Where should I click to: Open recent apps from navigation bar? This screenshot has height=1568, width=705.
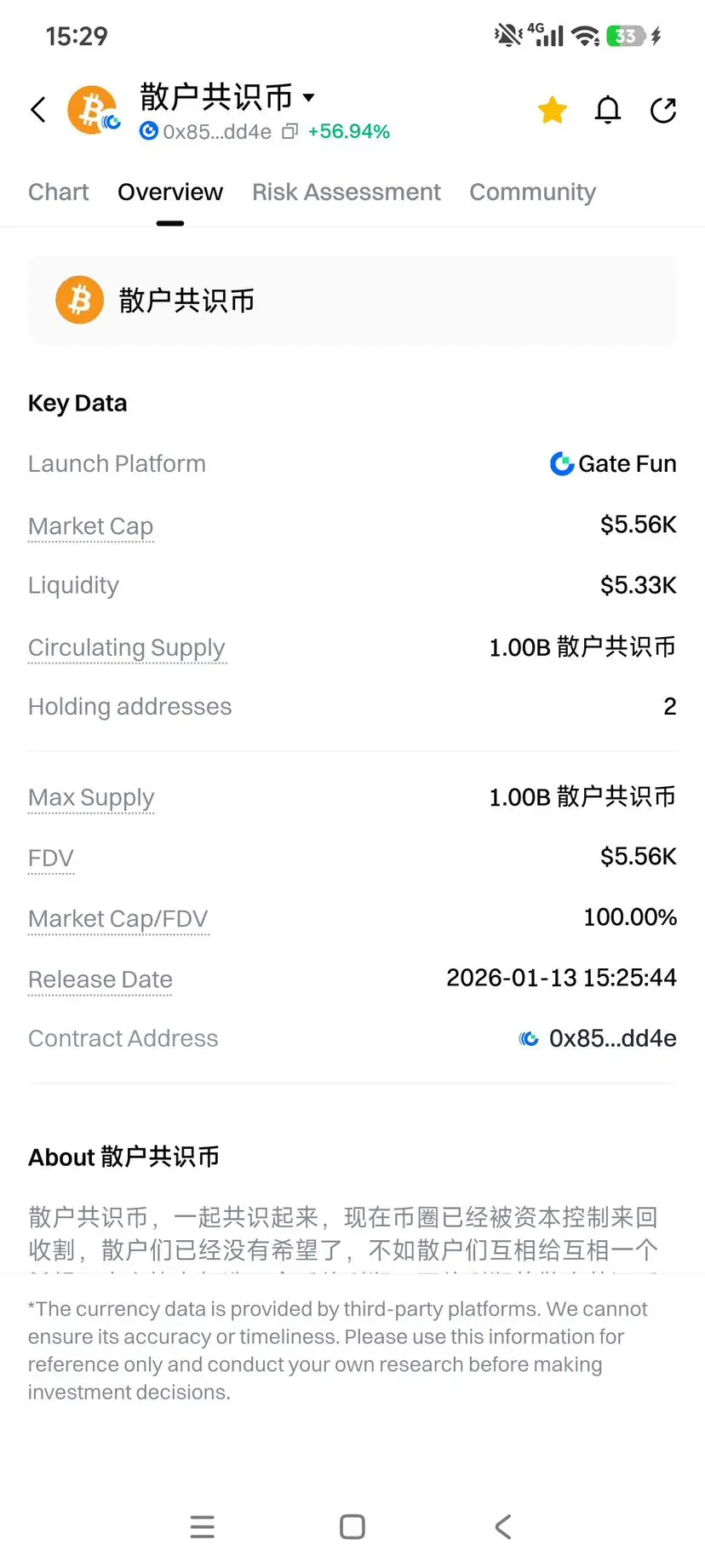pos(202,1526)
